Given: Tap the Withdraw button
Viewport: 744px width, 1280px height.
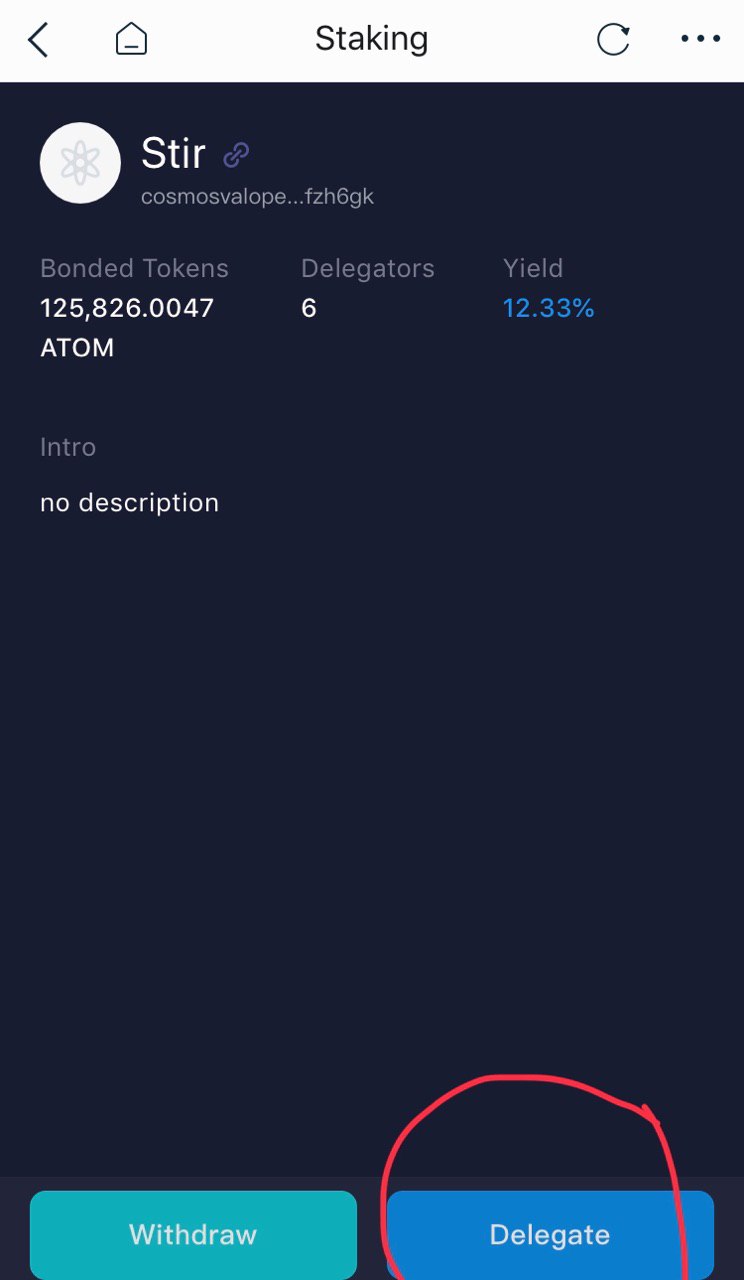Looking at the screenshot, I should point(193,1235).
